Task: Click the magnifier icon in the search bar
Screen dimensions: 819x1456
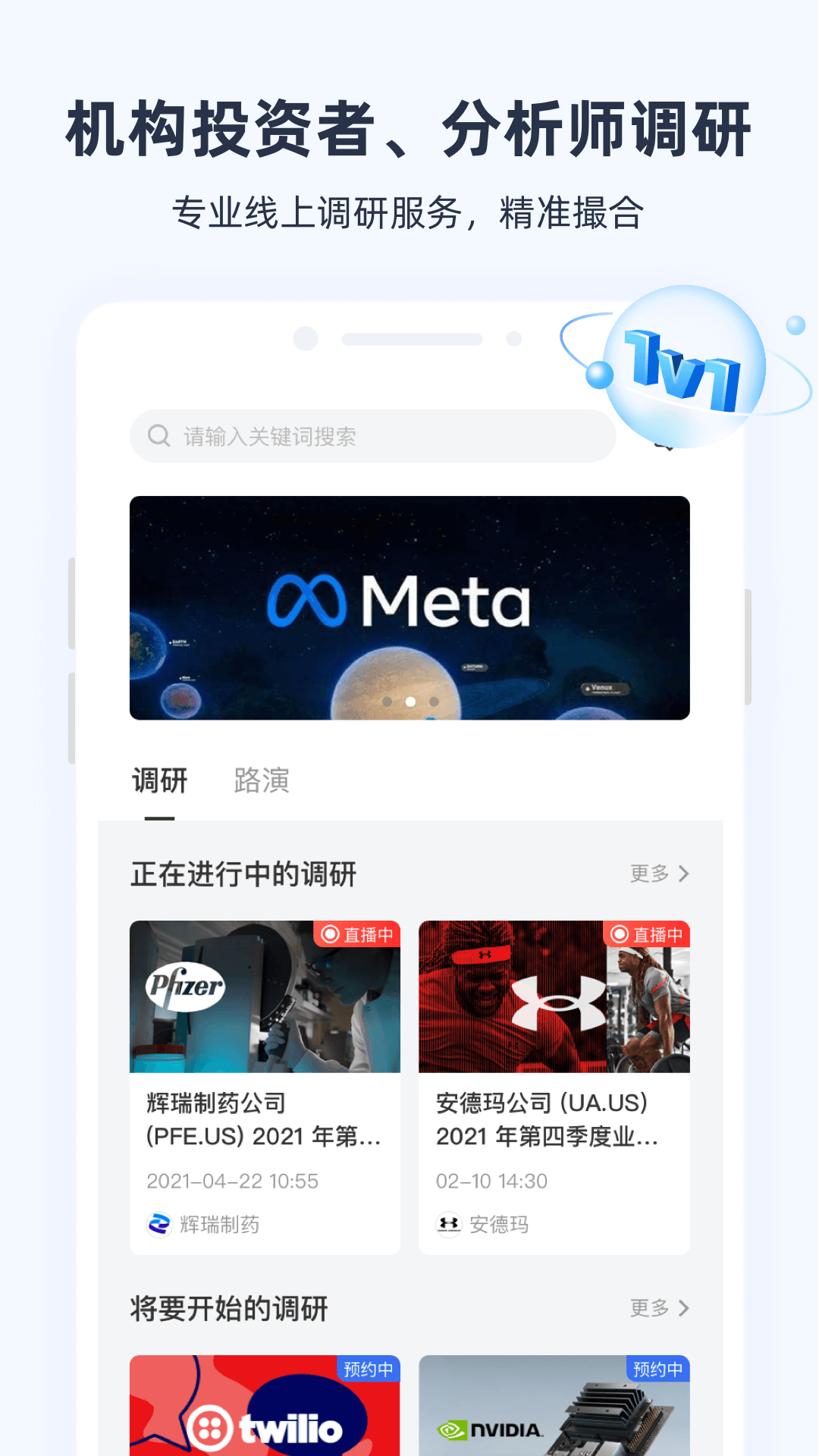Action: [158, 435]
